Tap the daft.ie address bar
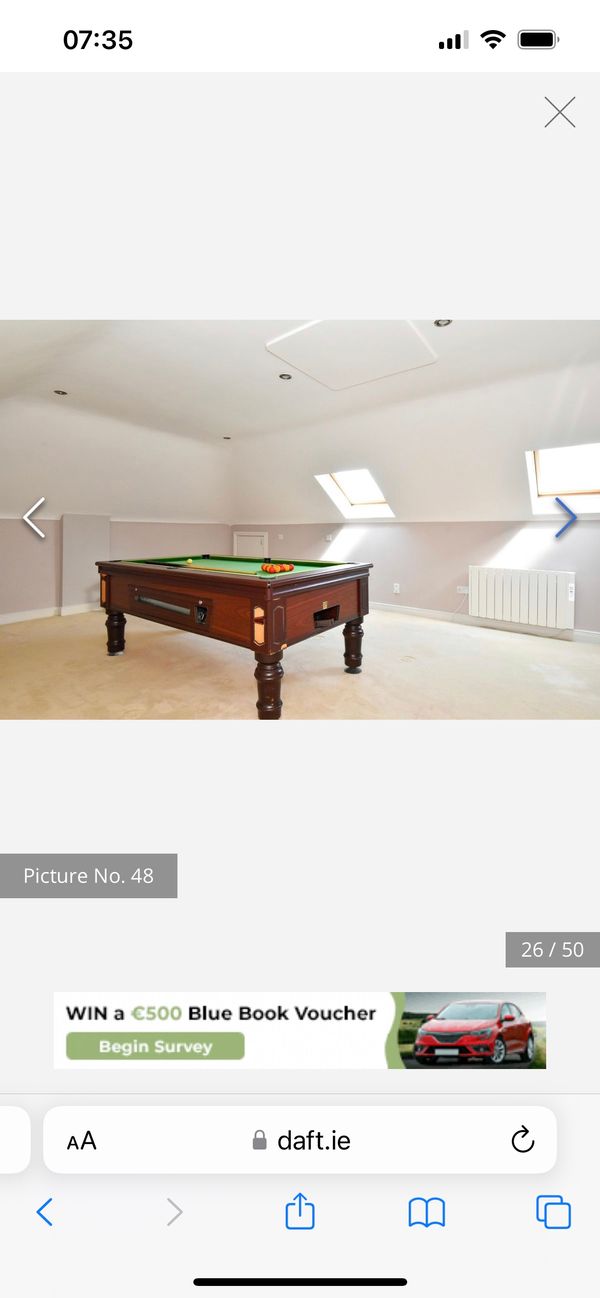The width and height of the screenshot is (600, 1298). tap(300, 1141)
